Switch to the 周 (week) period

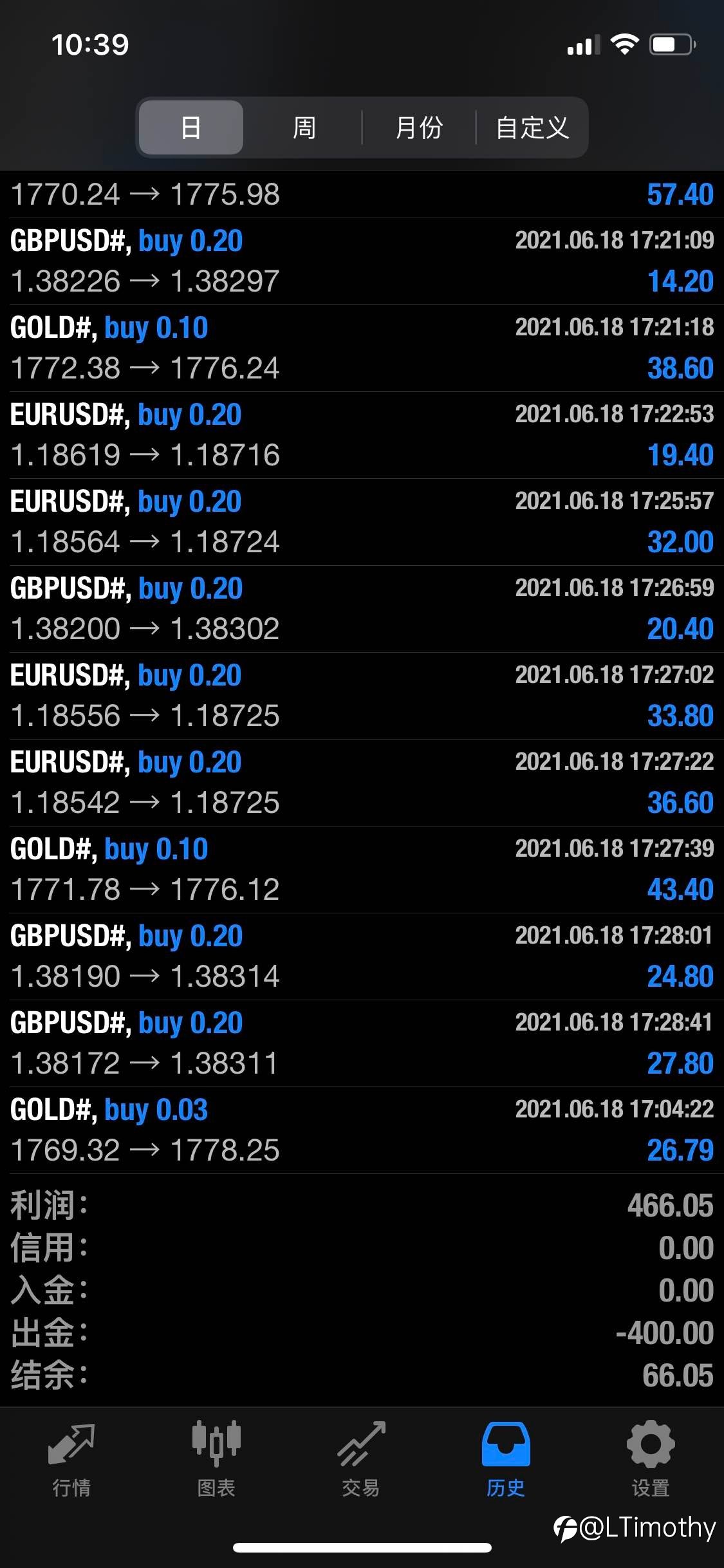pyautogui.click(x=304, y=127)
